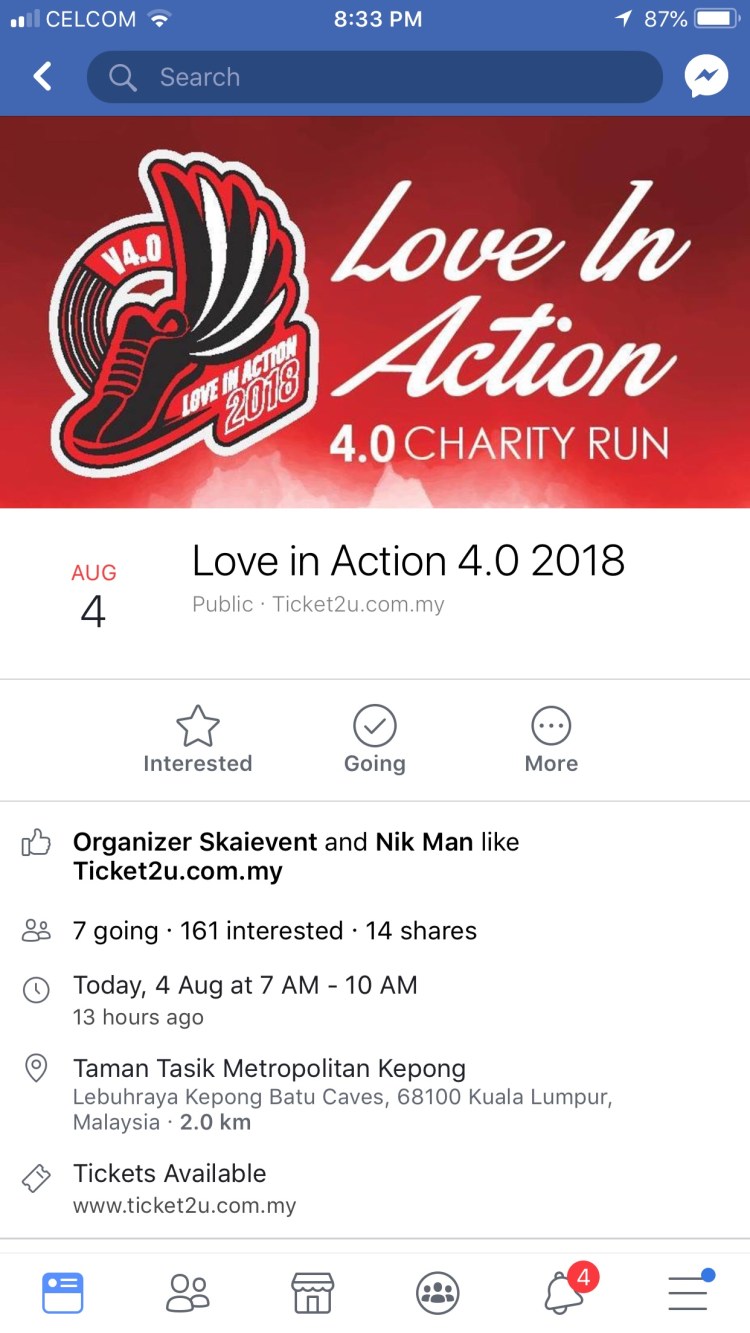
Task: Switch to the Friends tab
Action: (x=187, y=1293)
